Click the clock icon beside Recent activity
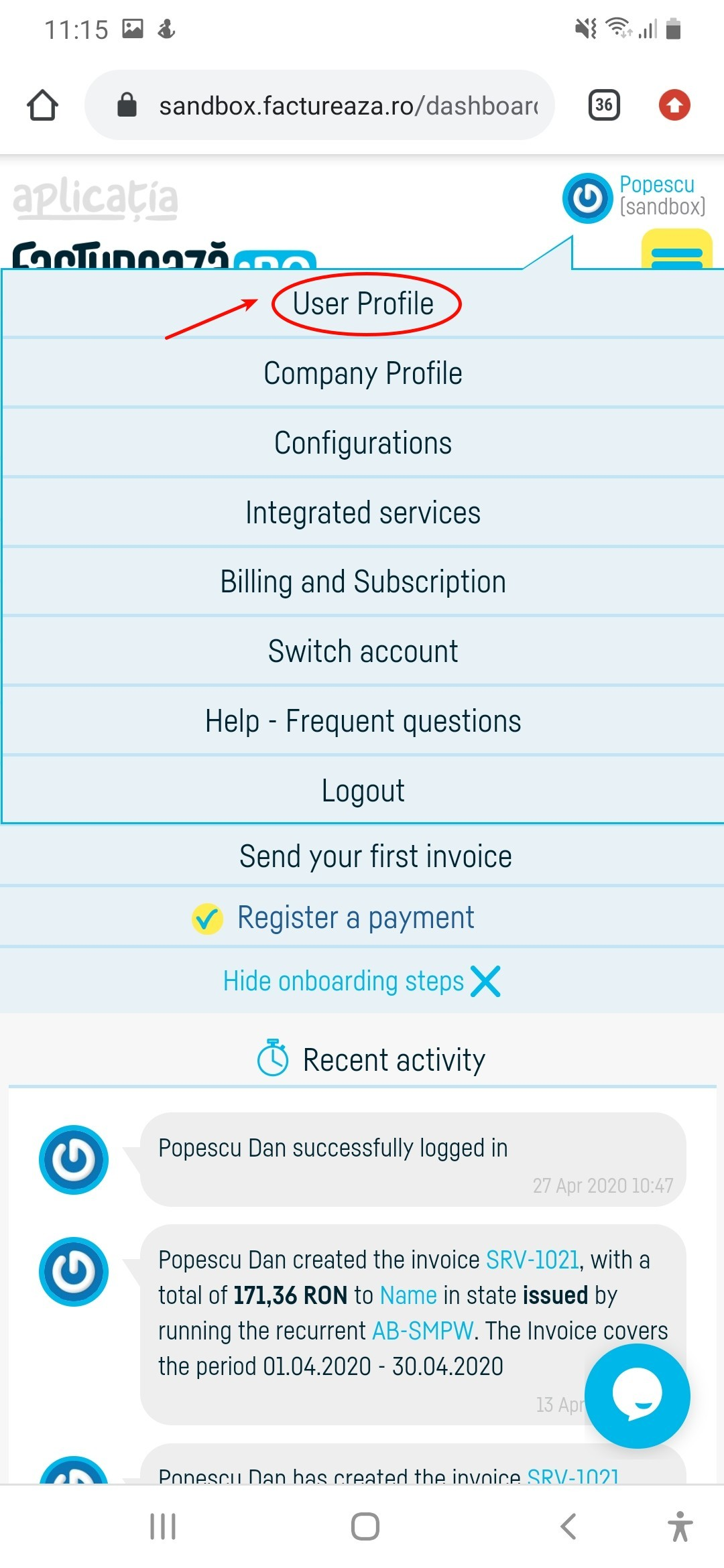 tap(272, 1057)
